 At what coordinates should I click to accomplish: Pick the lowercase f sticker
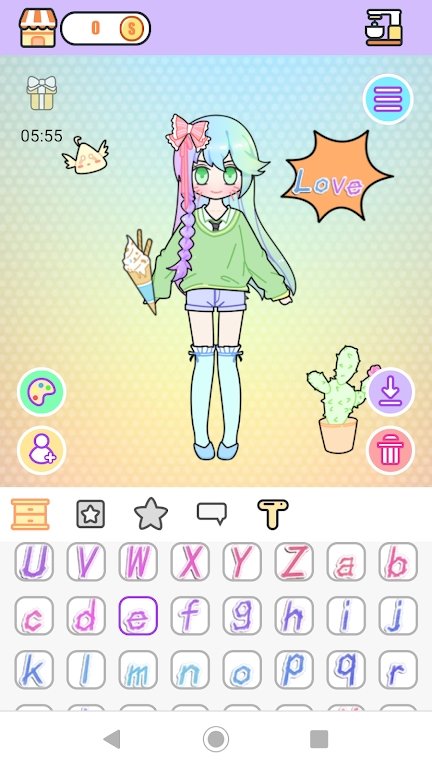pyautogui.click(x=190, y=616)
